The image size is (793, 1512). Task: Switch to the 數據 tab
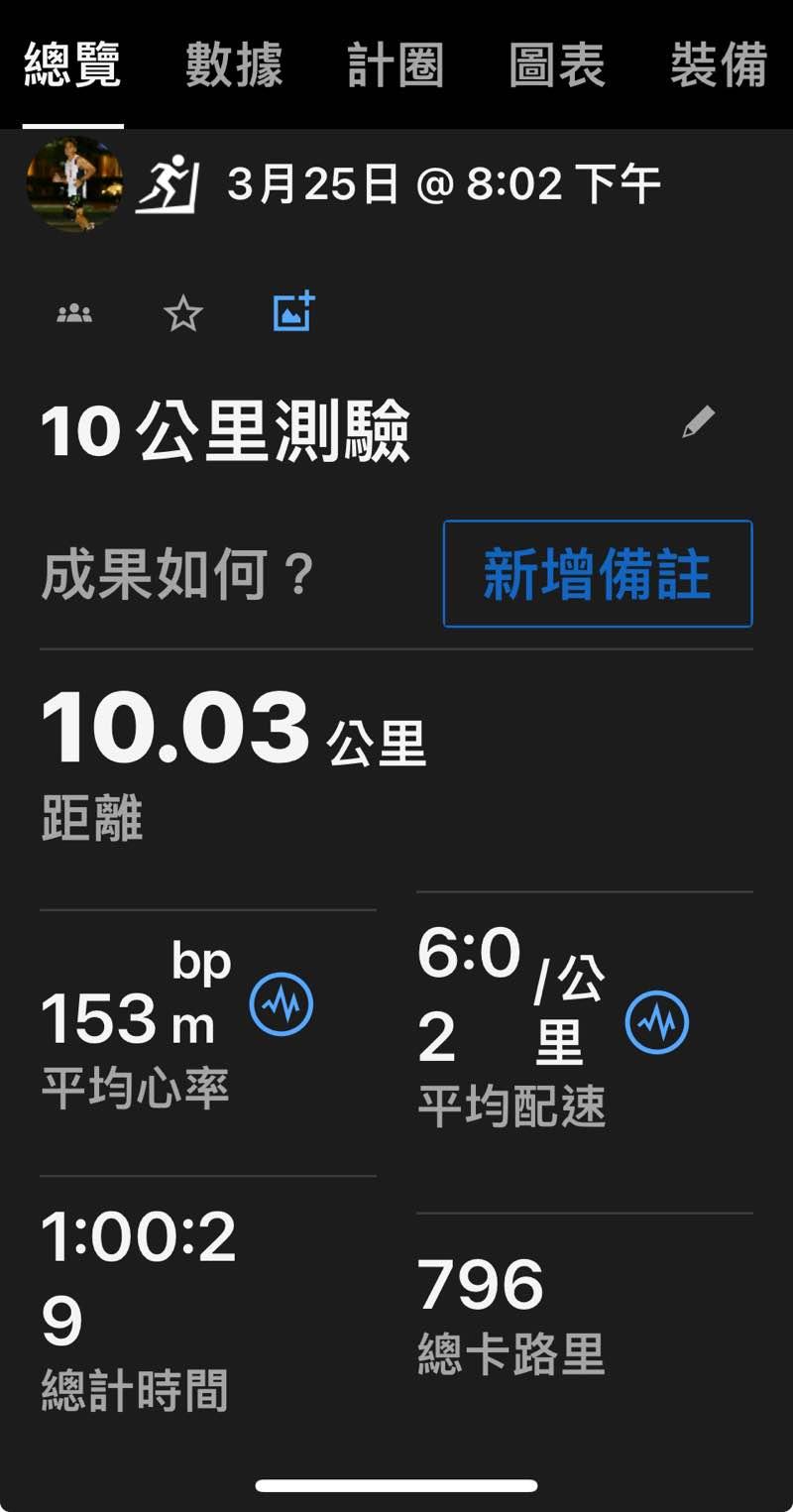point(234,65)
